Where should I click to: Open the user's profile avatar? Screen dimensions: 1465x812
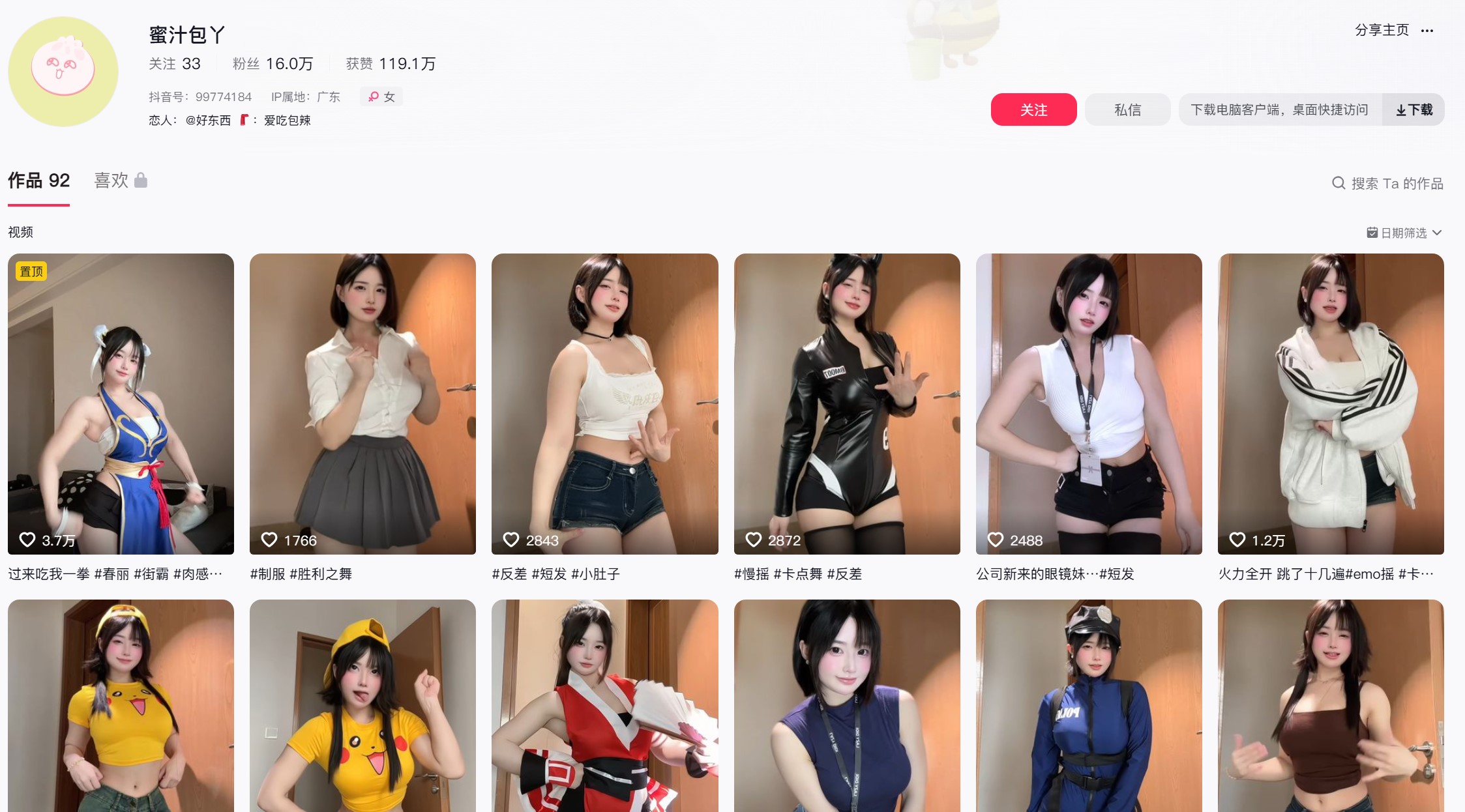[x=63, y=71]
